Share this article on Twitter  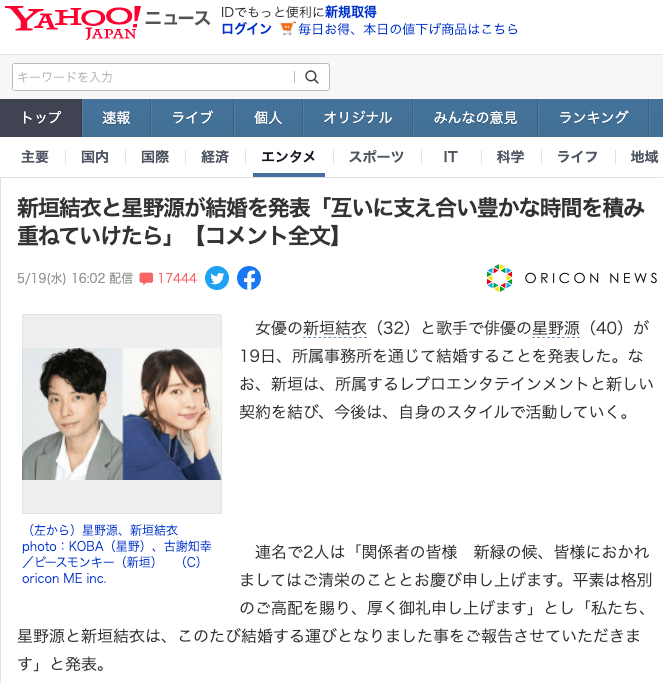pos(217,278)
